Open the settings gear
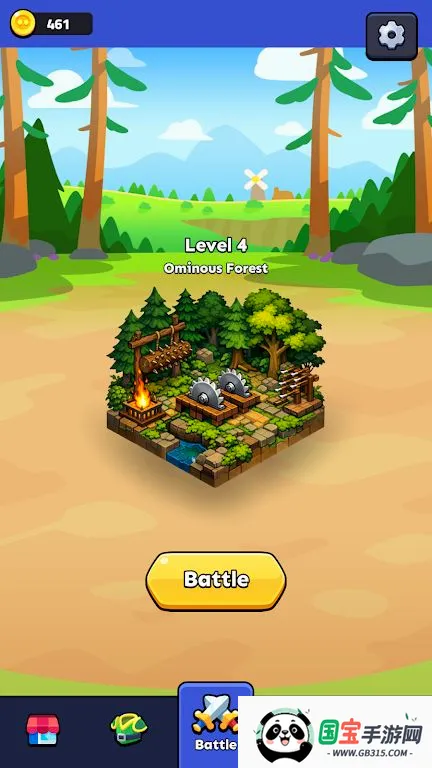The width and height of the screenshot is (432, 768). (x=391, y=36)
